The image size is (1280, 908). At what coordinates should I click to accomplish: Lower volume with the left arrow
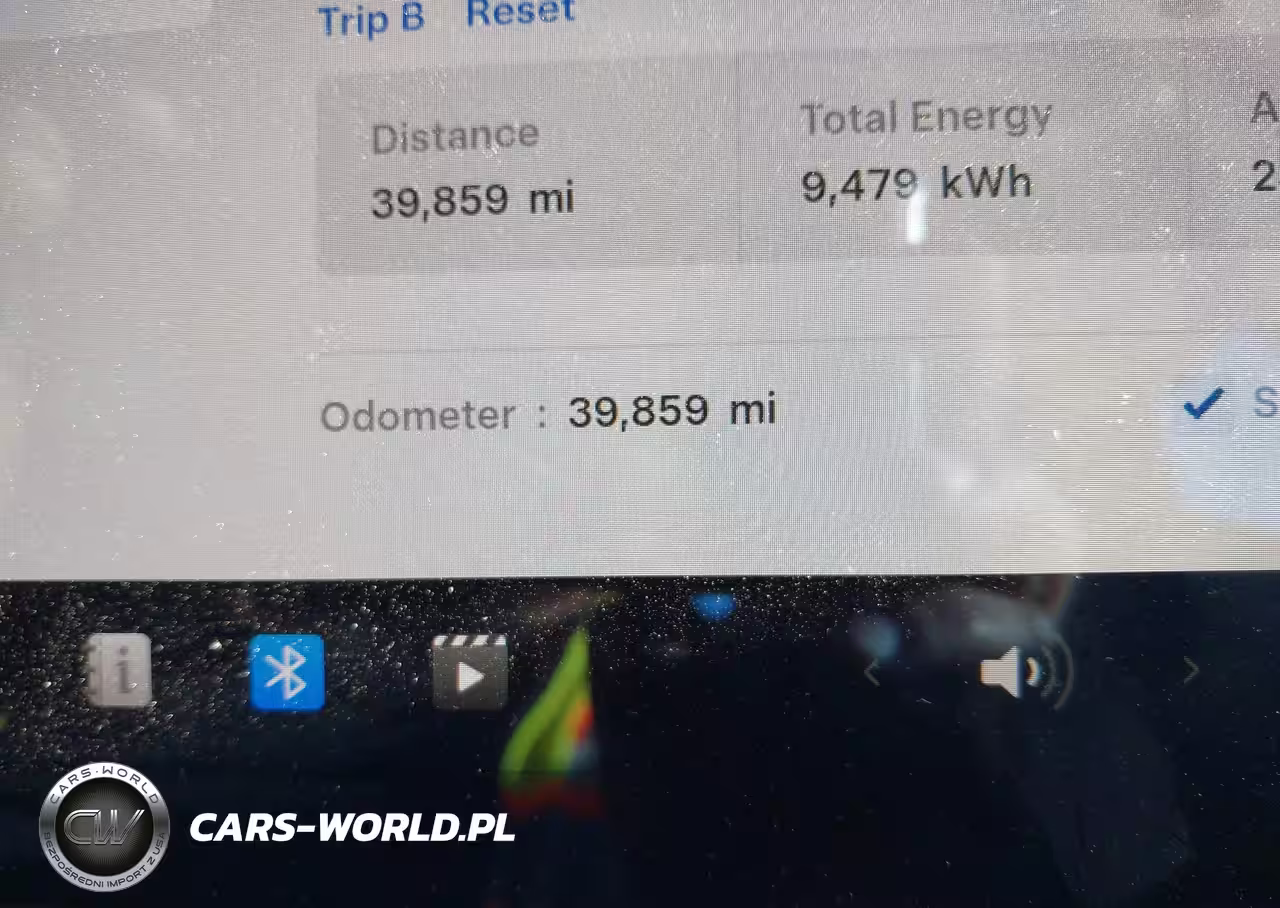point(872,672)
